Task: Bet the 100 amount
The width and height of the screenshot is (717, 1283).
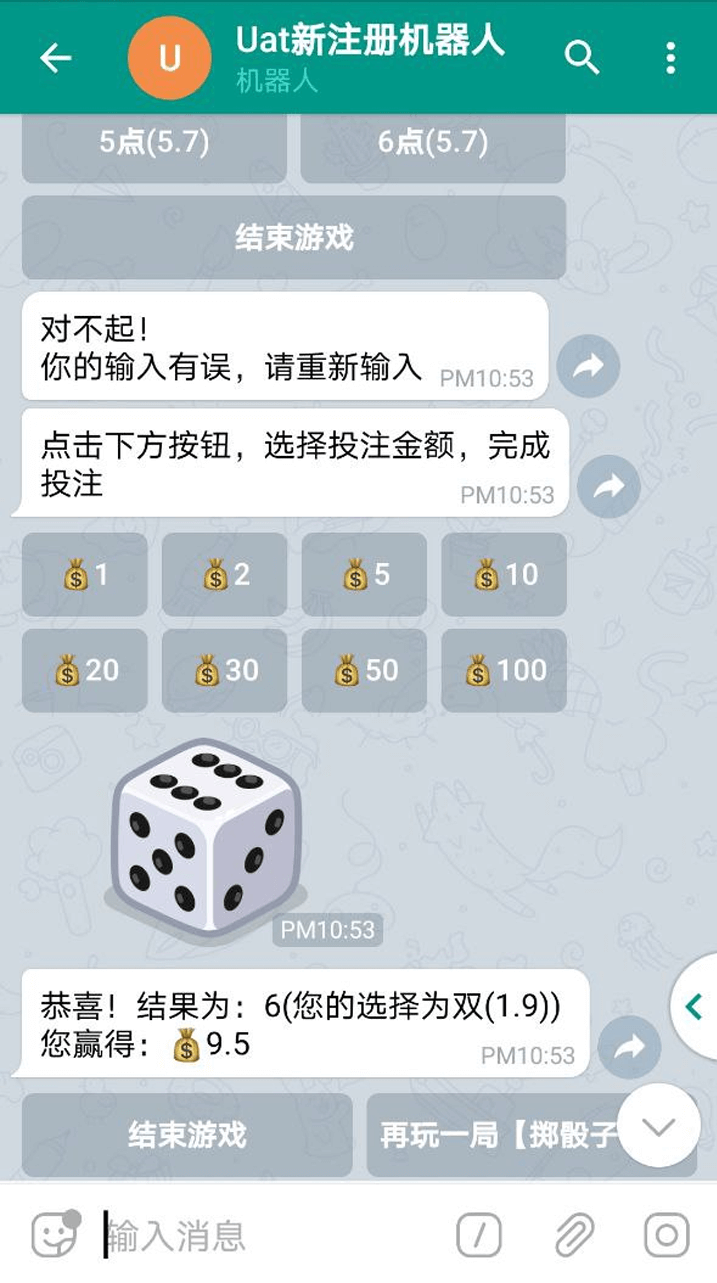Action: (504, 670)
